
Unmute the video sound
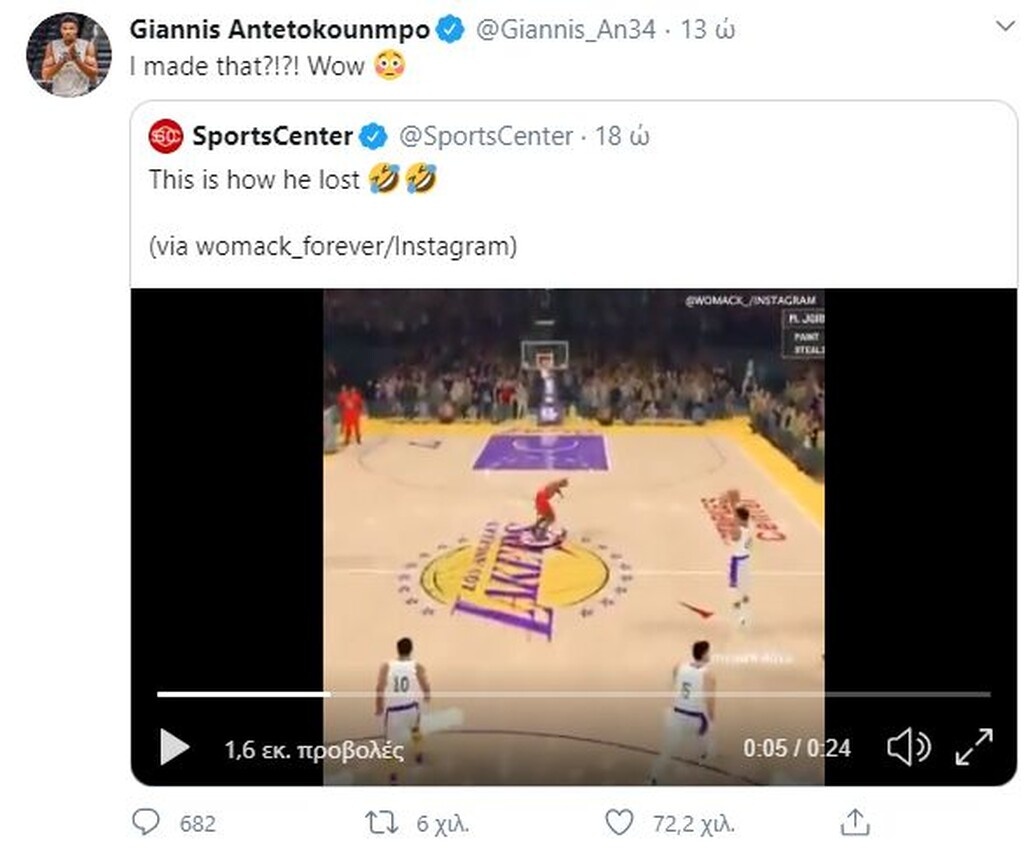point(908,747)
